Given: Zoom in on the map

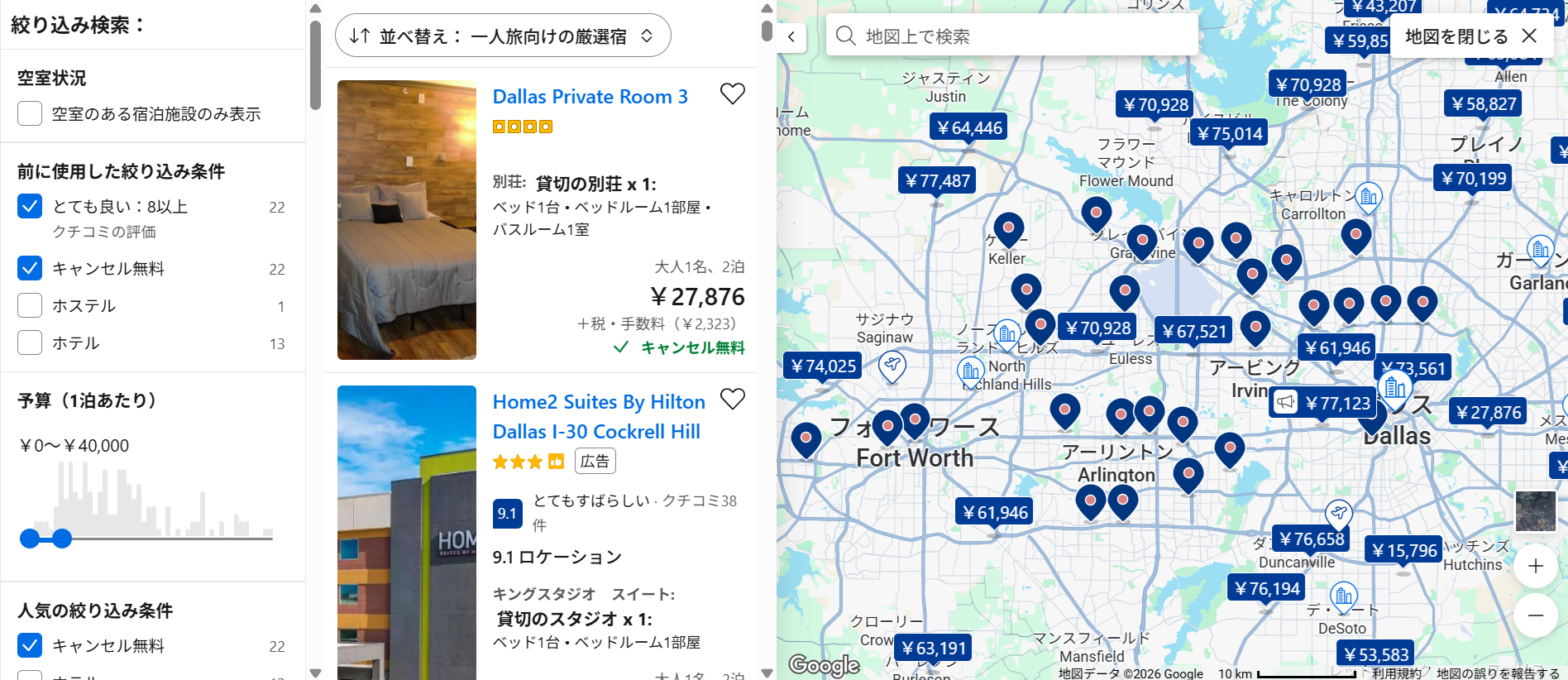Looking at the screenshot, I should point(1536,566).
